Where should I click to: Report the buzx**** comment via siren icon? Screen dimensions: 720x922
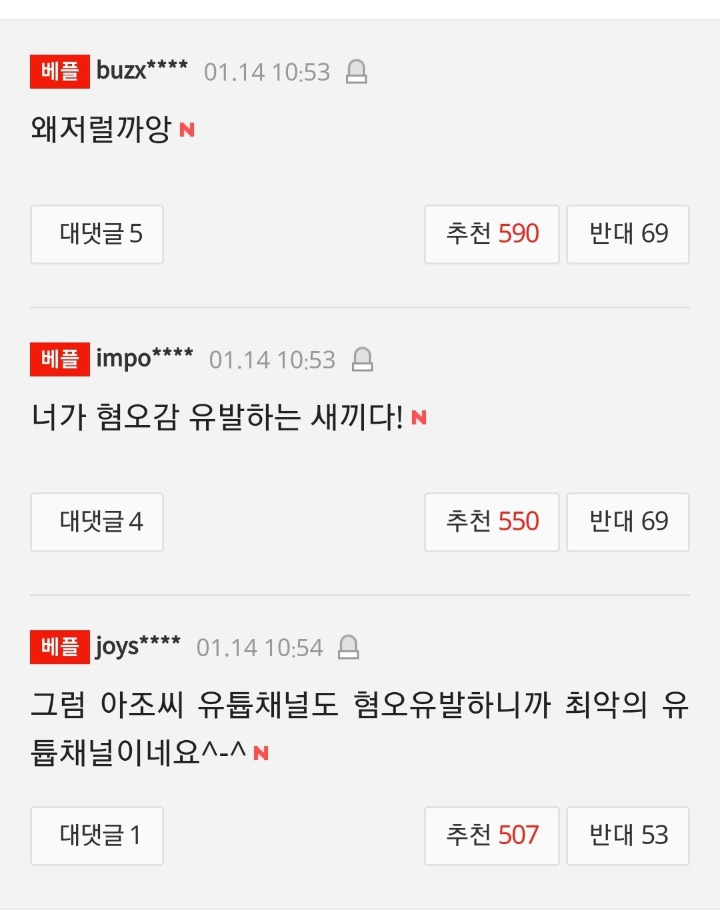click(x=356, y=72)
